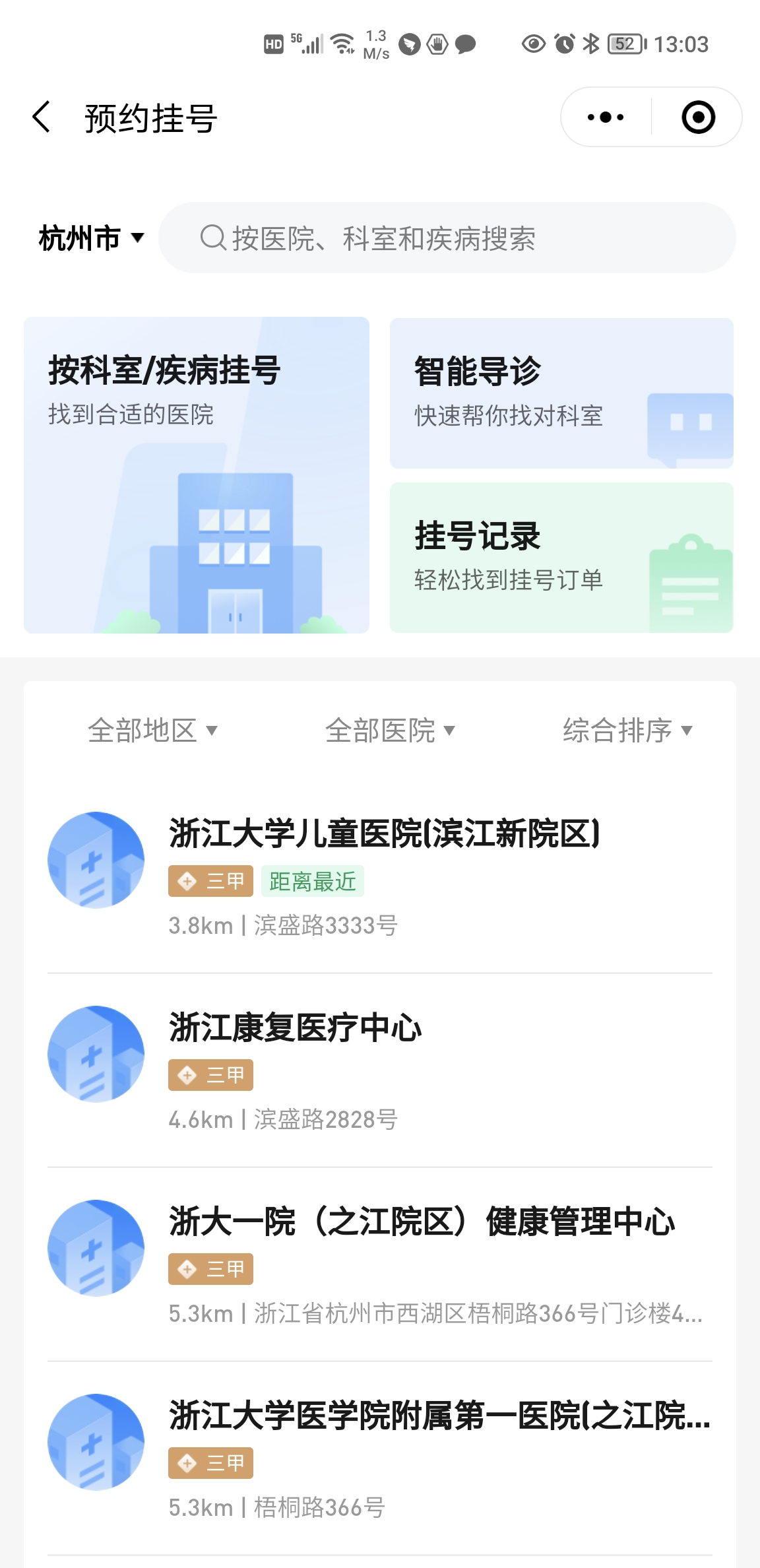Change city from 杭州市 dropdown
Viewport: 760px width, 1568px height.
click(92, 238)
